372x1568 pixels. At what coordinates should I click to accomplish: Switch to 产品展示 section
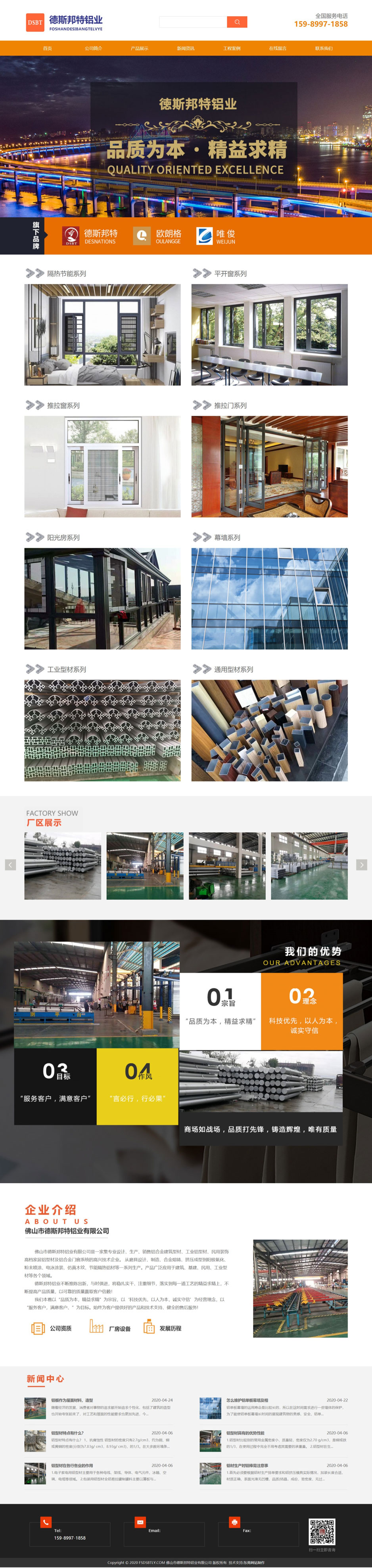[140, 48]
